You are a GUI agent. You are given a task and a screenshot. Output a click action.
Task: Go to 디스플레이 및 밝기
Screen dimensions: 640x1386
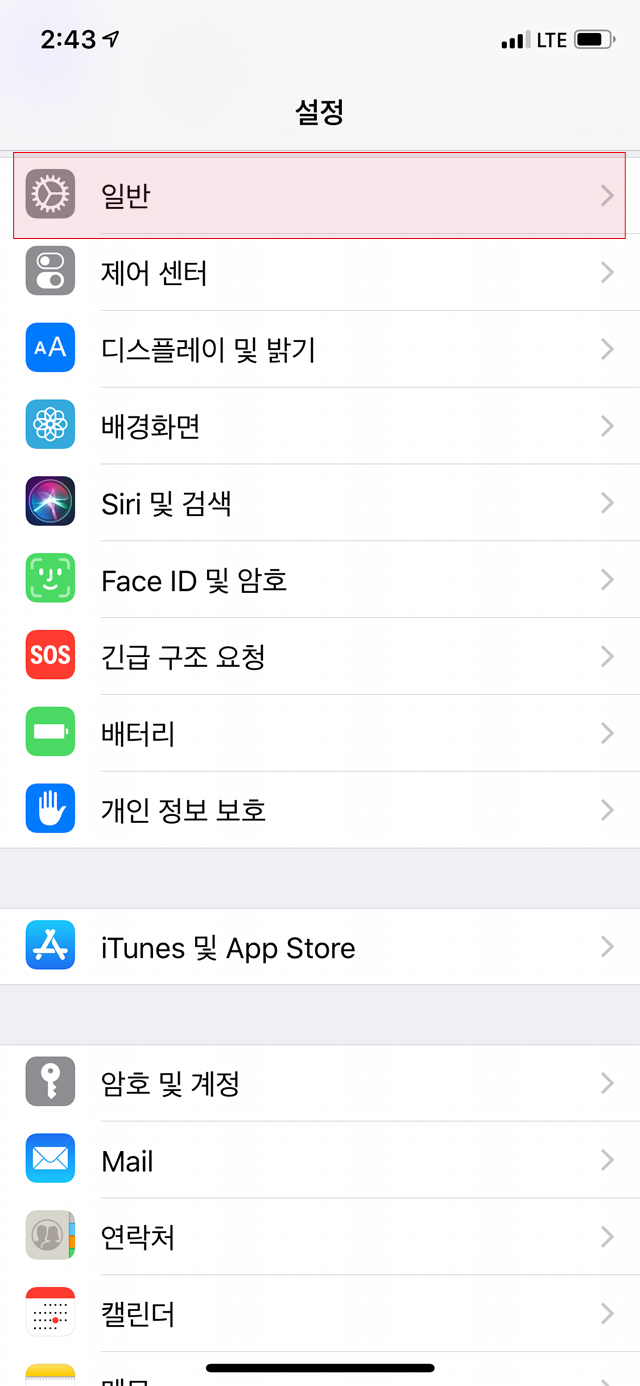click(x=320, y=349)
